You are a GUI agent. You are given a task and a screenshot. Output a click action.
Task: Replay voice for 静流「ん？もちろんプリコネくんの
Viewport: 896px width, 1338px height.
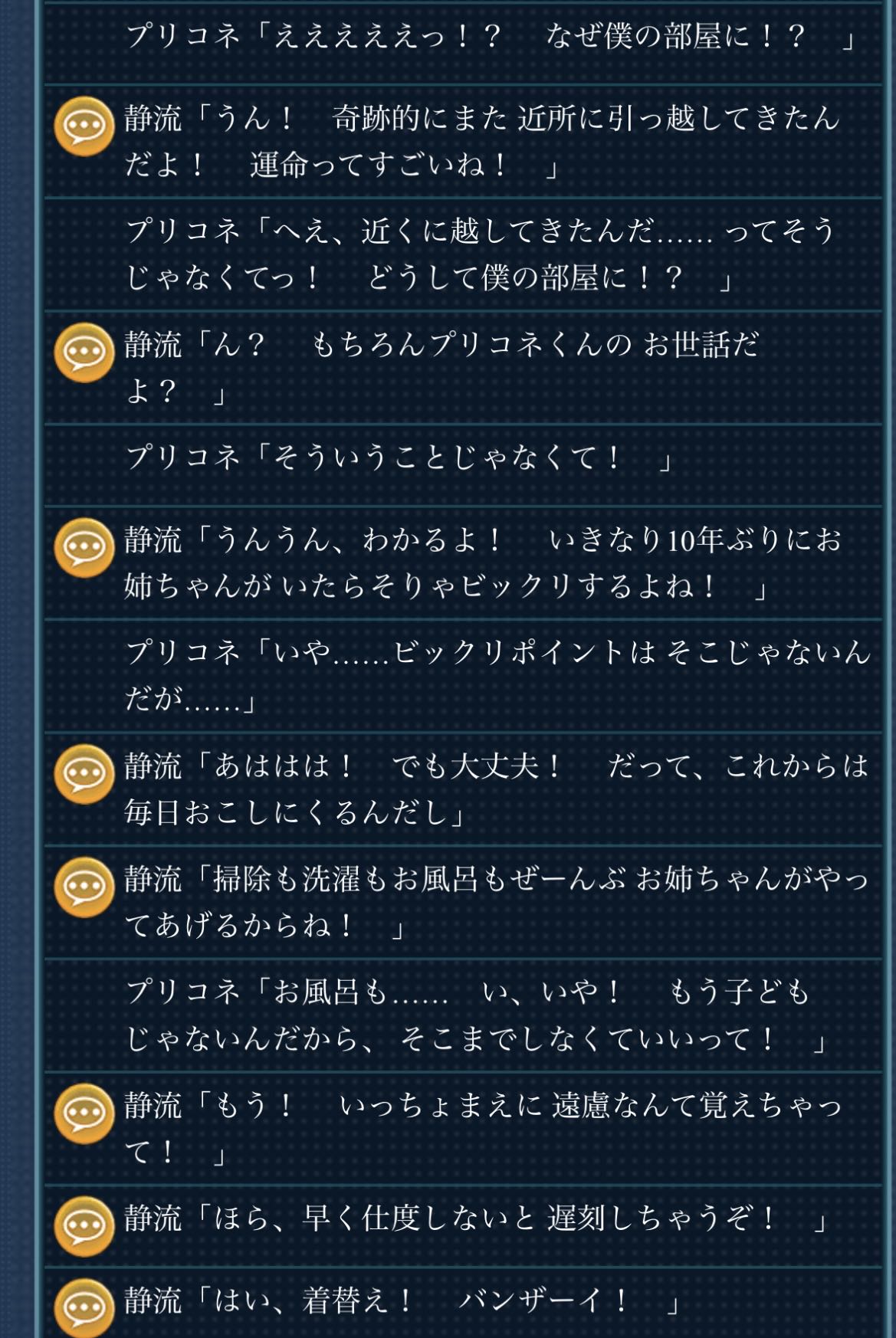tap(84, 353)
